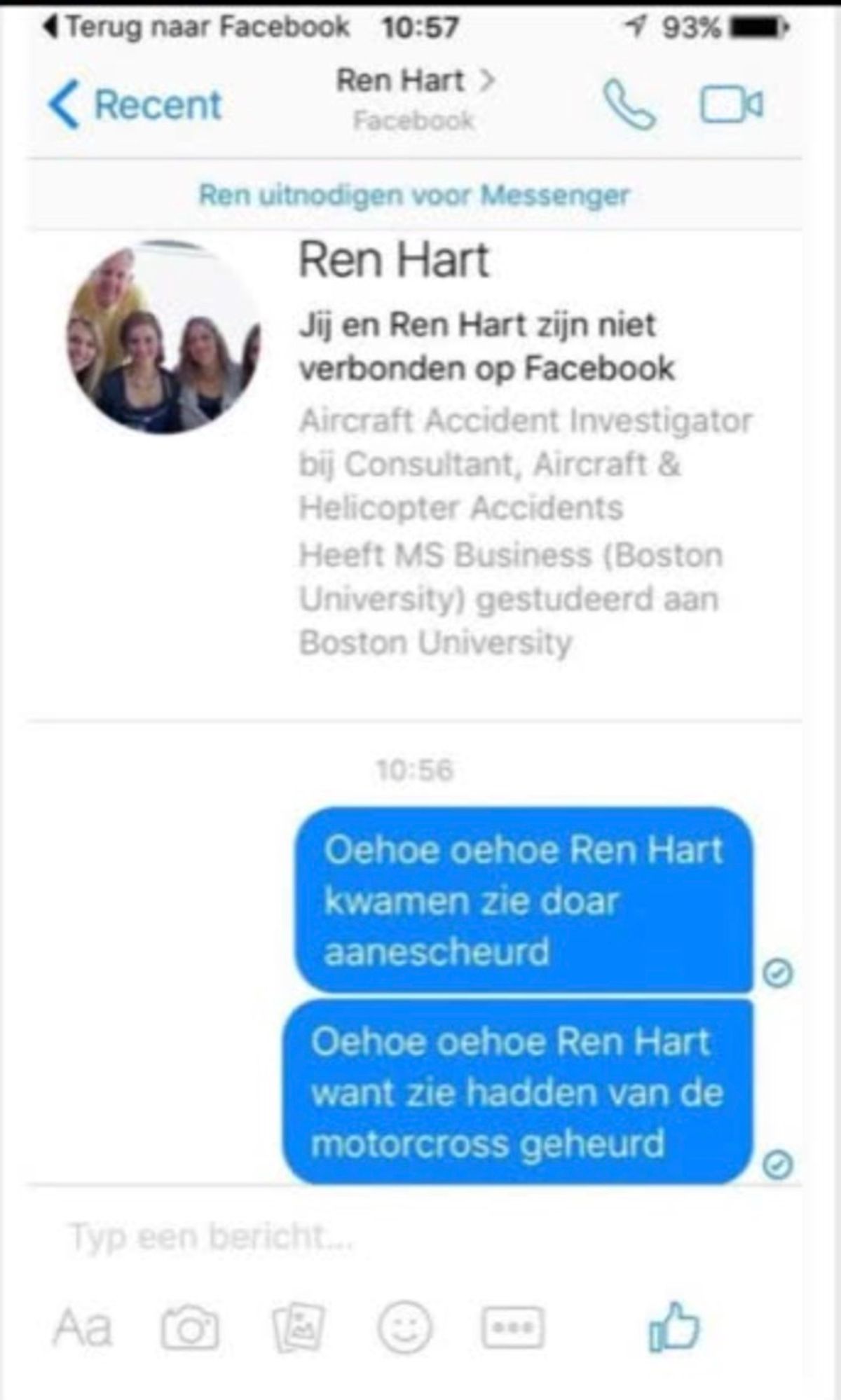Open Ren Hart contact details header
This screenshot has height=1400, width=841.
click(415, 99)
